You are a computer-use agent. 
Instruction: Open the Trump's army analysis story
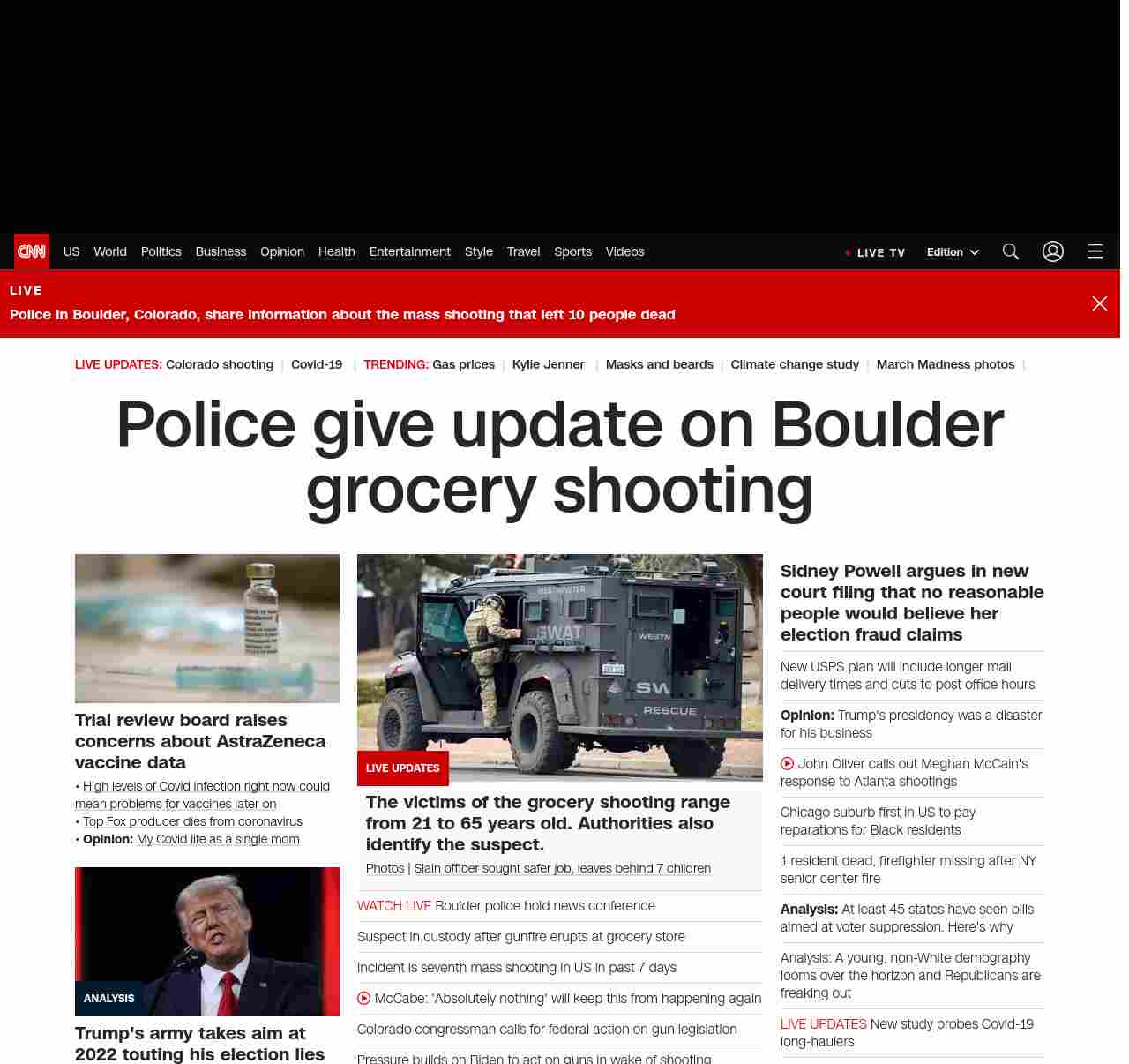click(x=199, y=1043)
